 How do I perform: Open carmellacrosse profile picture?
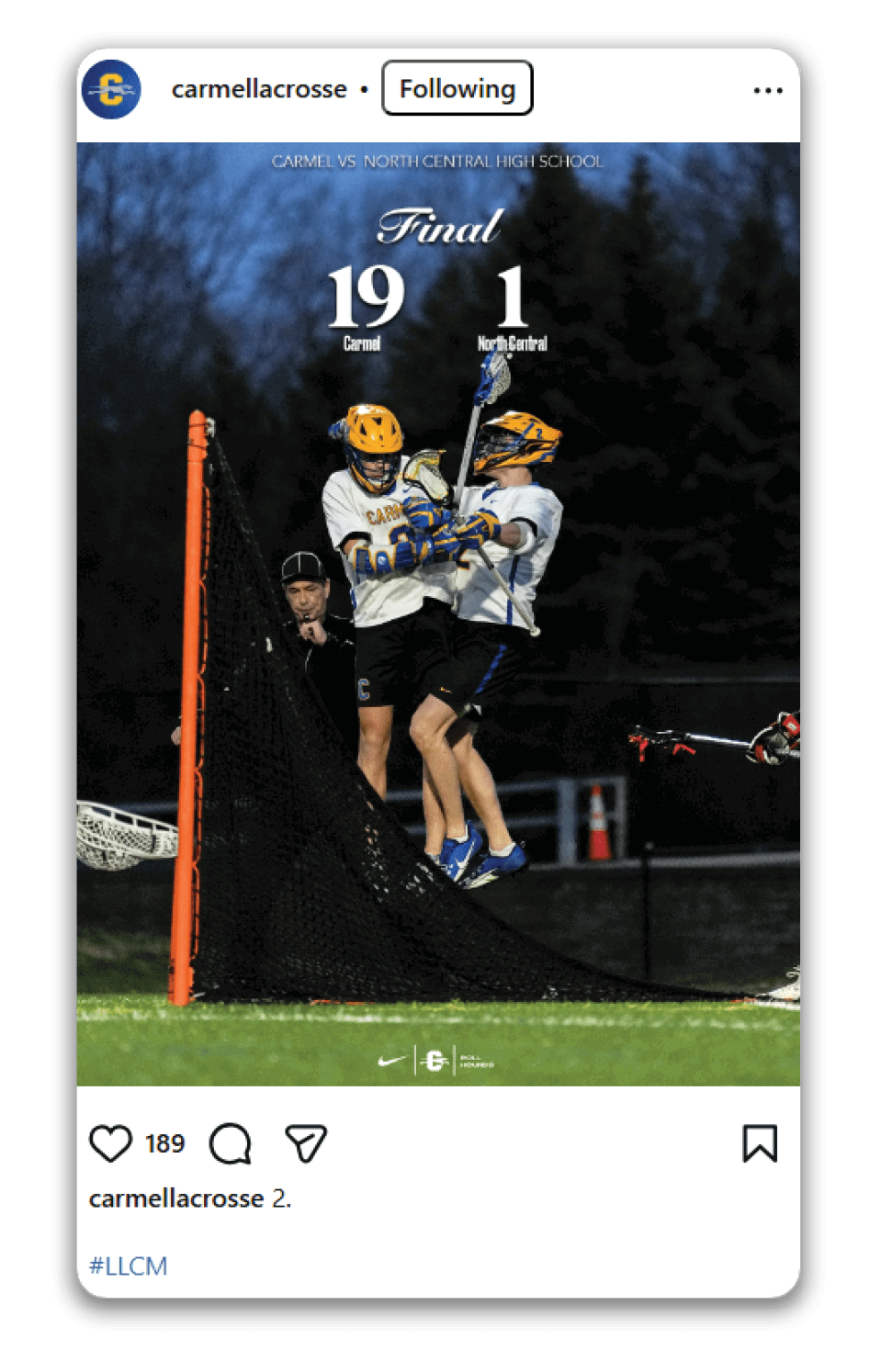[x=111, y=90]
